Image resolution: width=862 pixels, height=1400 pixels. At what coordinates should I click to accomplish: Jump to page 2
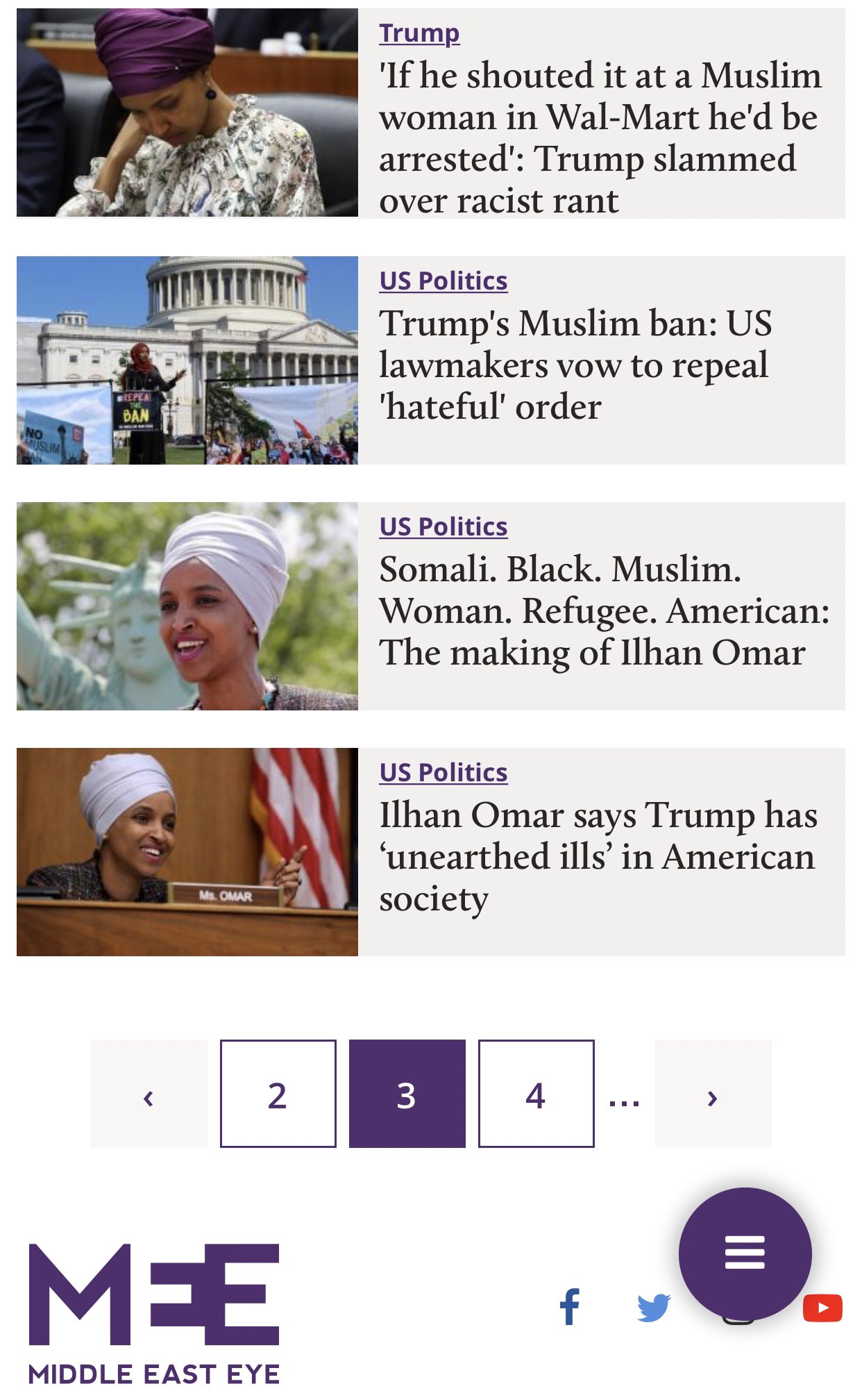coord(278,1094)
